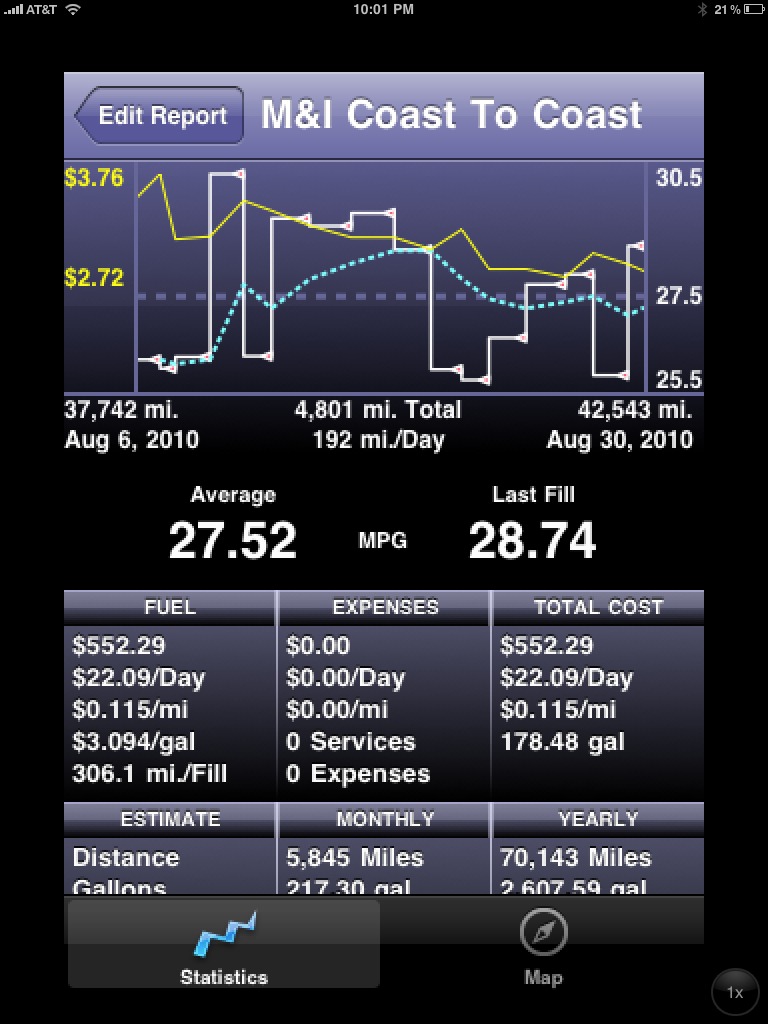Select the Statistics tab
Screen dimensions: 768x1024
[224, 946]
